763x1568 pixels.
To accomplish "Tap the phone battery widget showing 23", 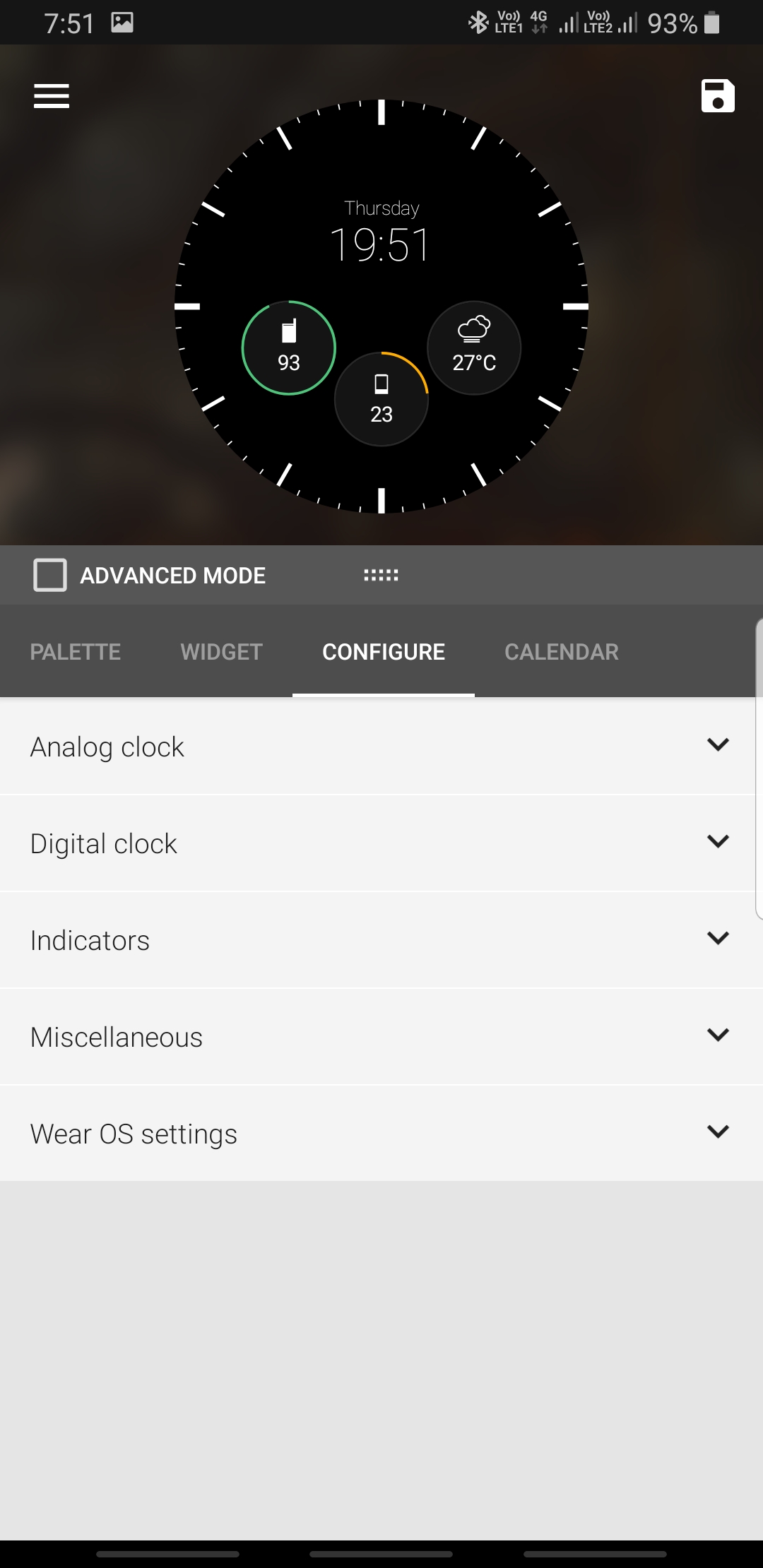I will [381, 399].
